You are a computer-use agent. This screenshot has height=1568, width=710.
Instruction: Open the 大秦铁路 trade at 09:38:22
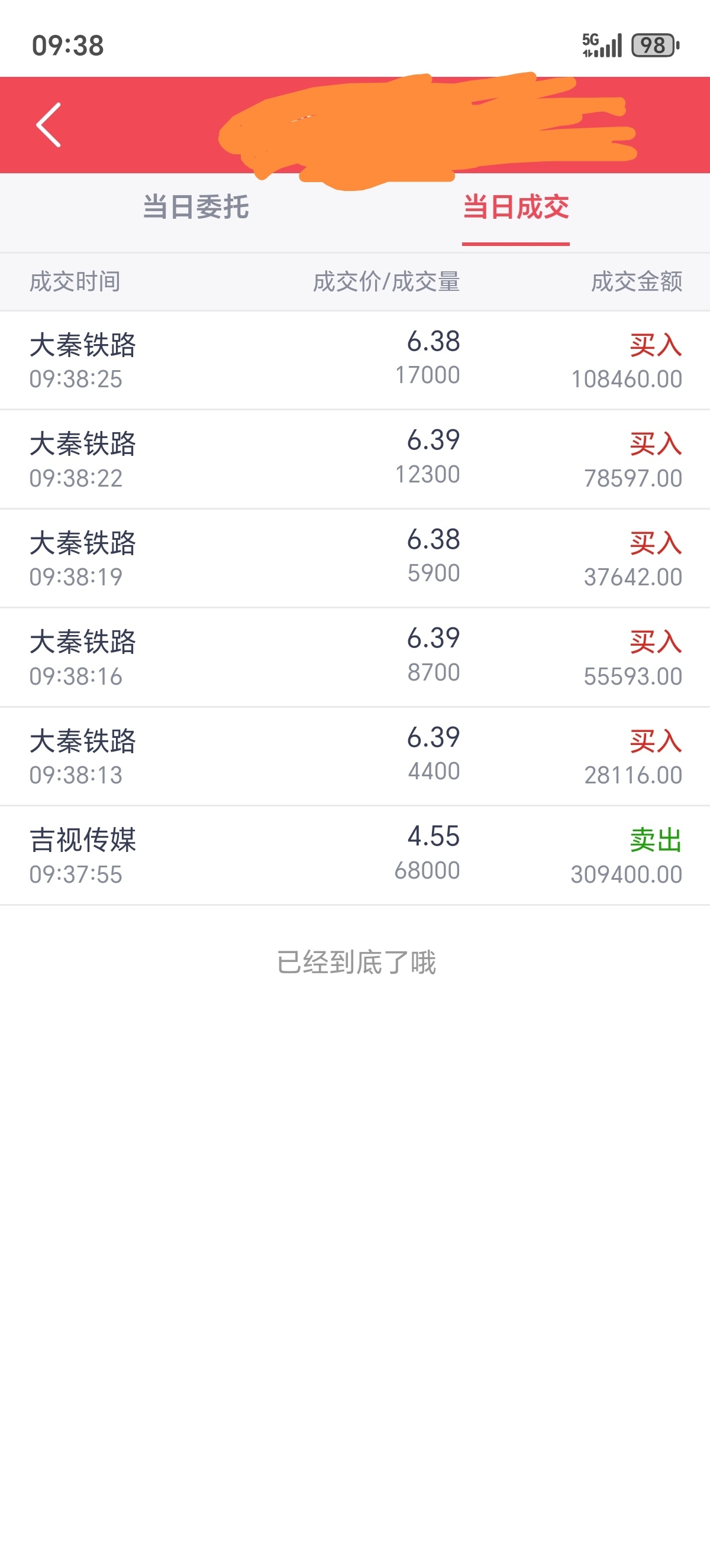[x=355, y=459]
